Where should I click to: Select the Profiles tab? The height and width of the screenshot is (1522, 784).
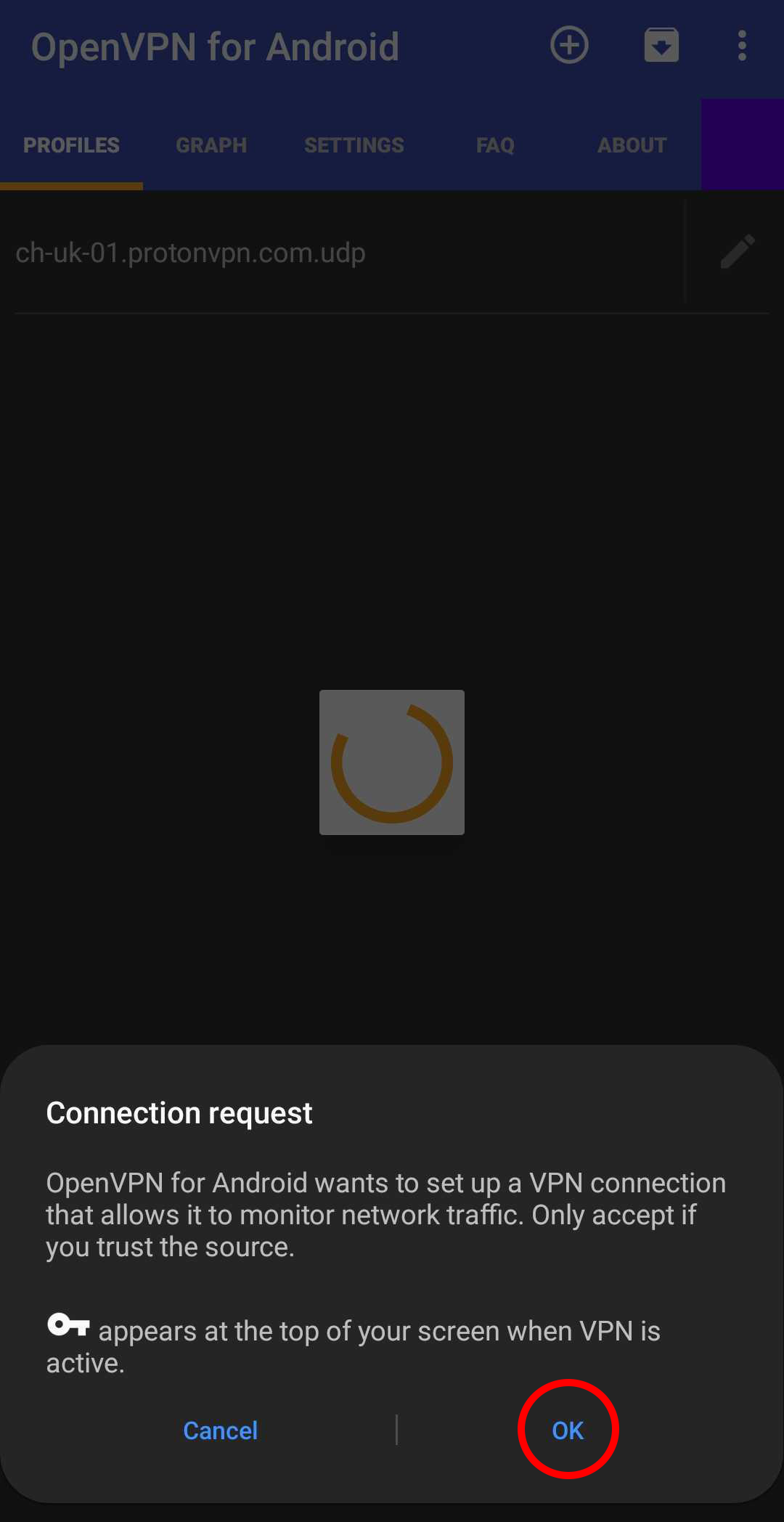[71, 145]
